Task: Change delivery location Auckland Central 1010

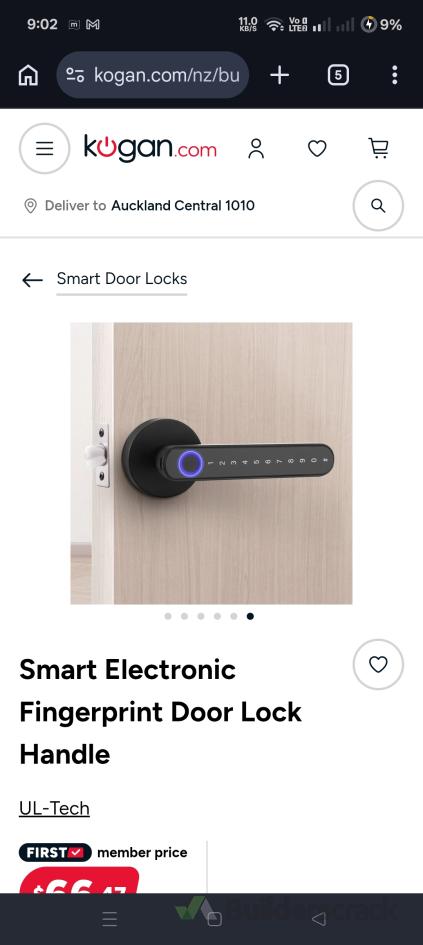Action: (x=183, y=206)
